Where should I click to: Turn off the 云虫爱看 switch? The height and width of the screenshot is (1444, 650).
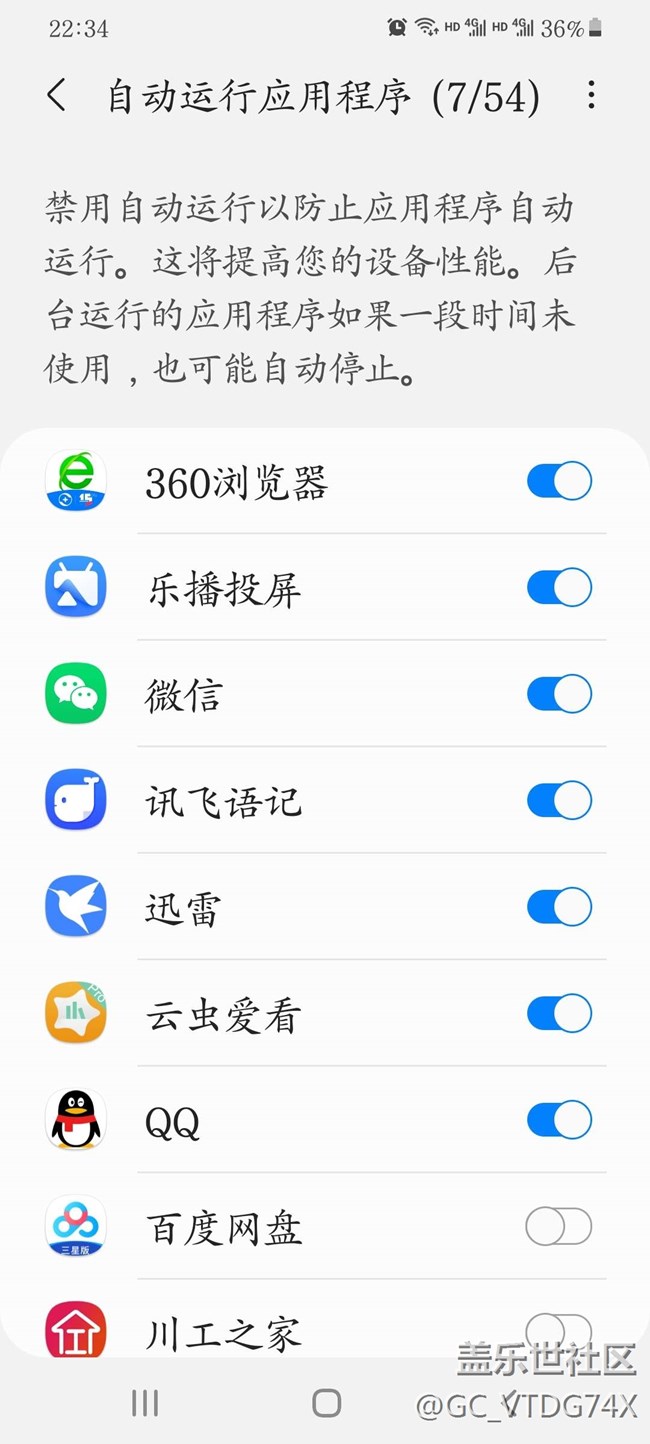[x=559, y=1013]
